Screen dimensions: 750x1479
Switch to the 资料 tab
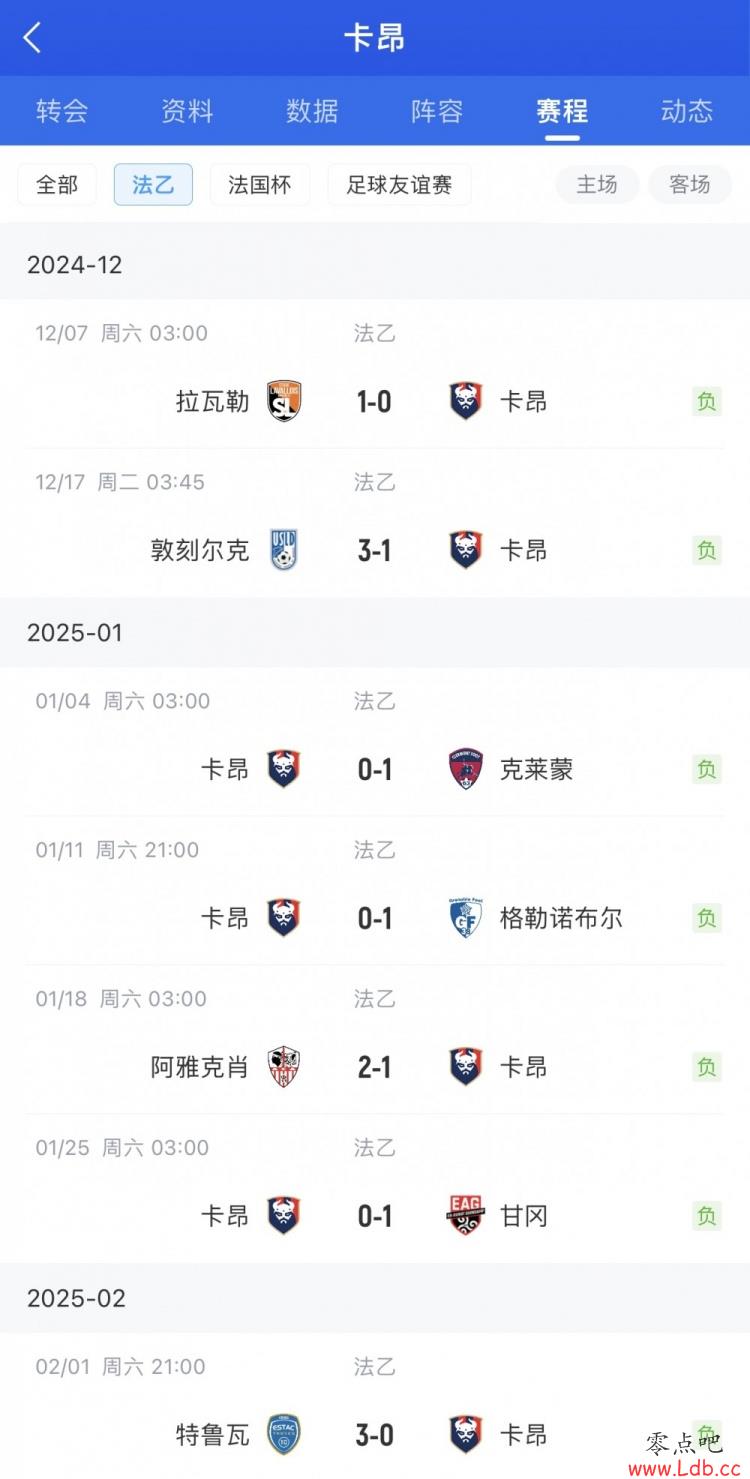click(x=187, y=110)
